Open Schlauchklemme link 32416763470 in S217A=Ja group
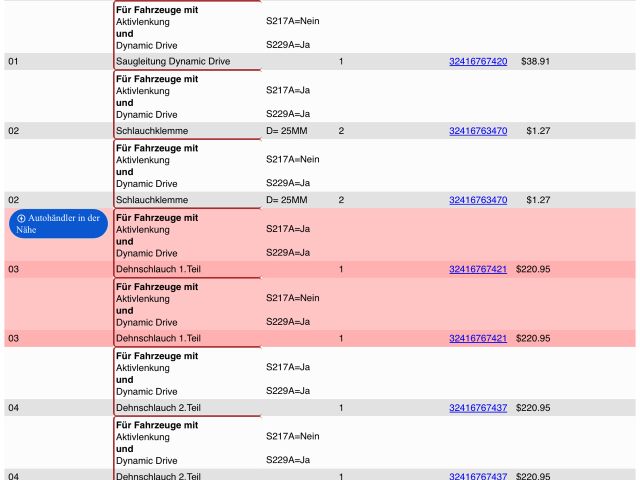This screenshot has height=480, width=640. (477, 131)
